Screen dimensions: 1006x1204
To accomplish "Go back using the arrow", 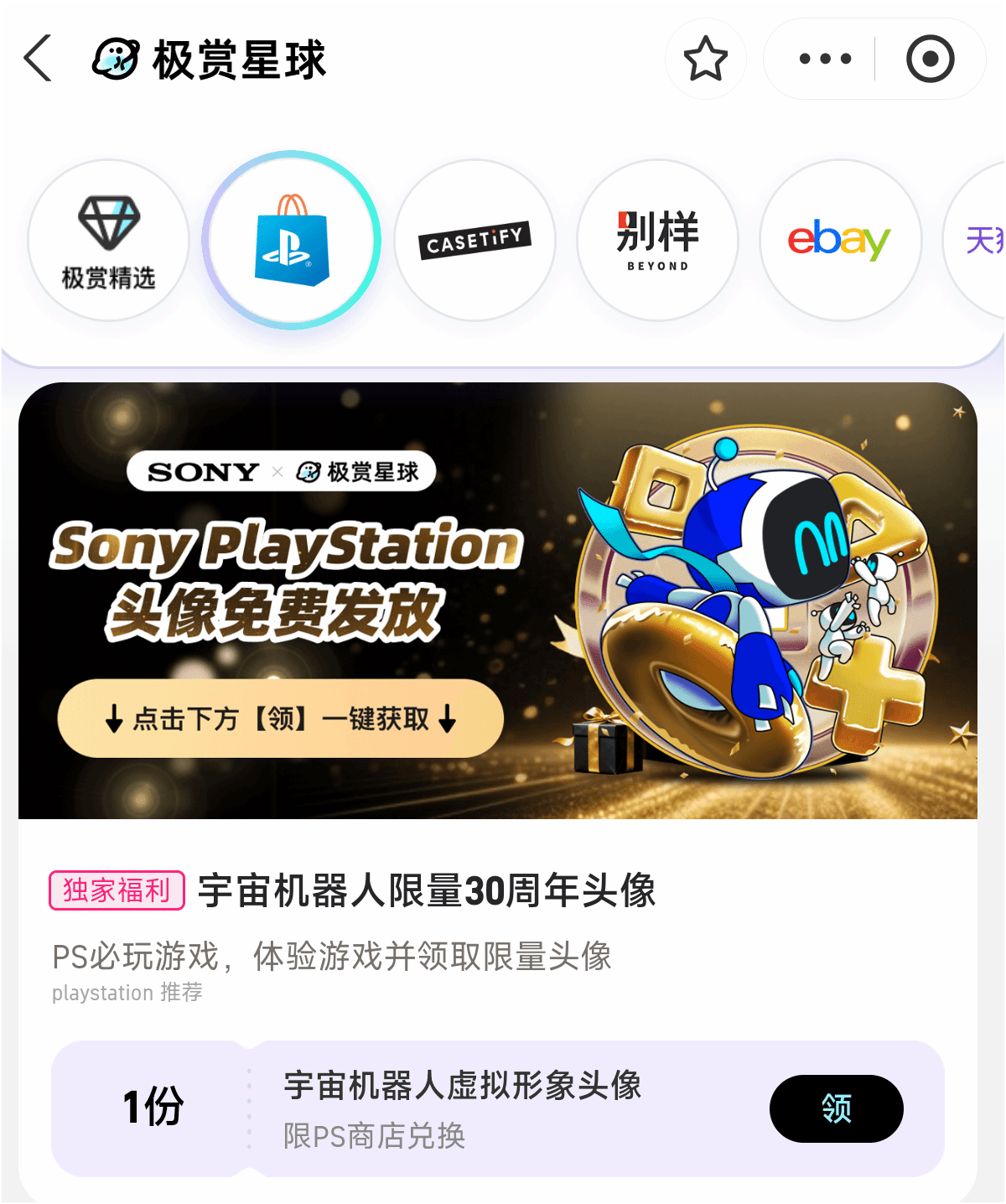I will [39, 59].
